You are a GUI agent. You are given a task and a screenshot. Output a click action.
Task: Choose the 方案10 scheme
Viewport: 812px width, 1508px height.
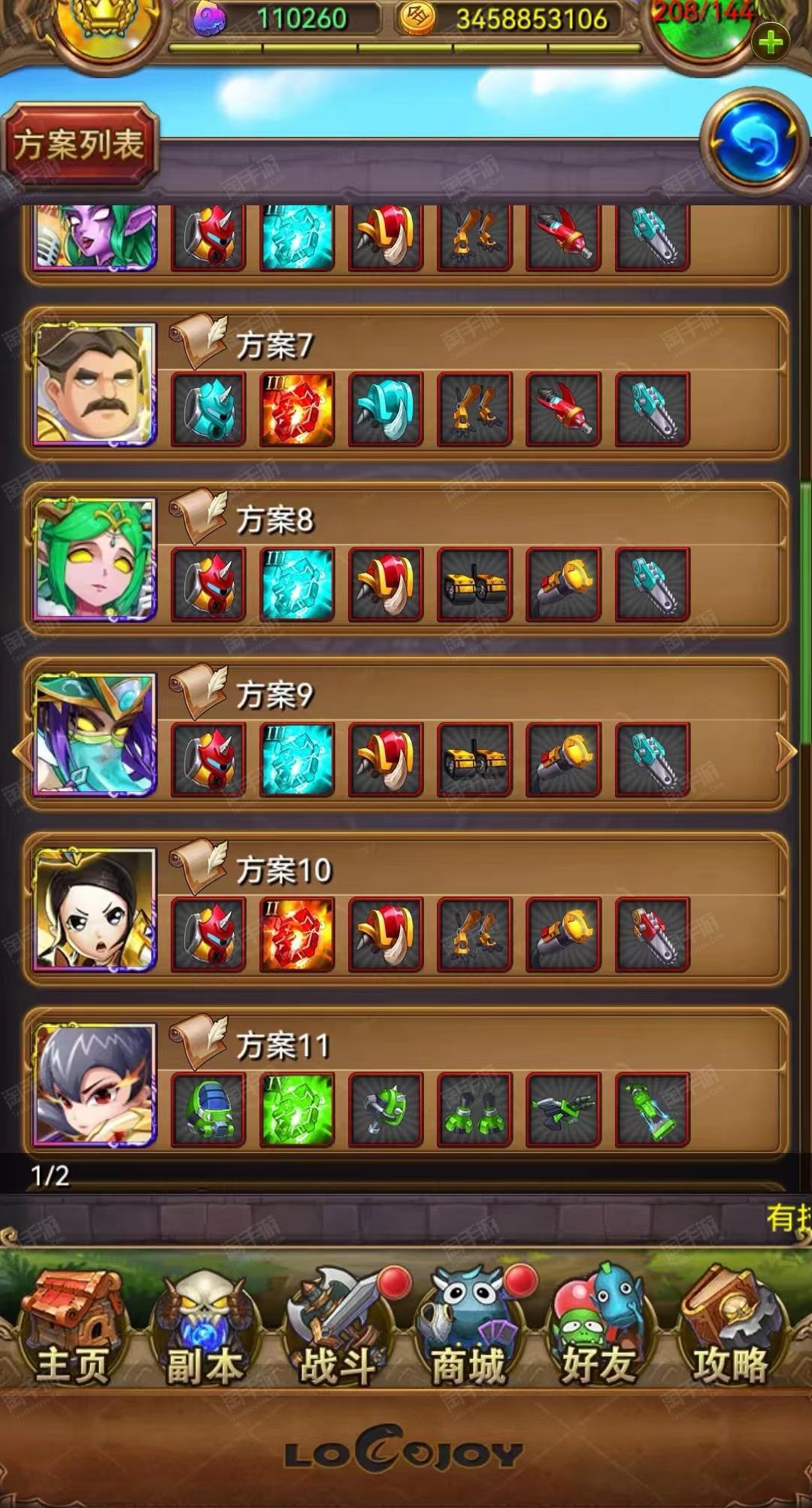(406, 909)
